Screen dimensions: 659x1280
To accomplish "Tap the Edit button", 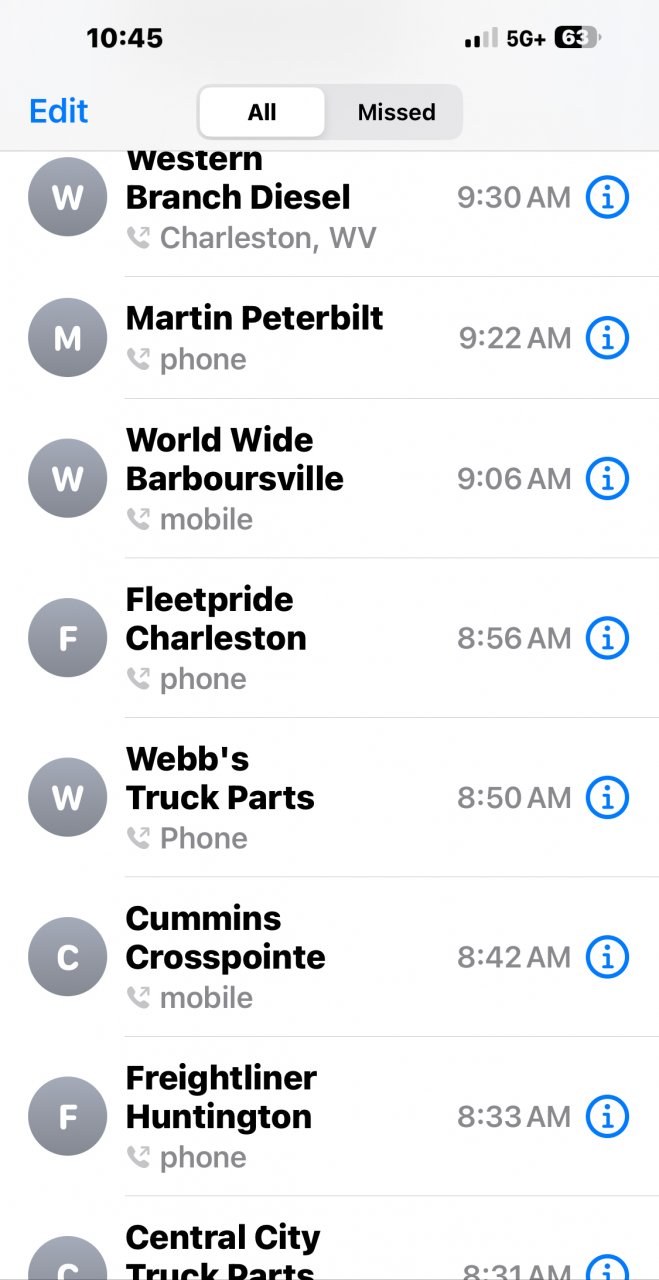I will (59, 111).
